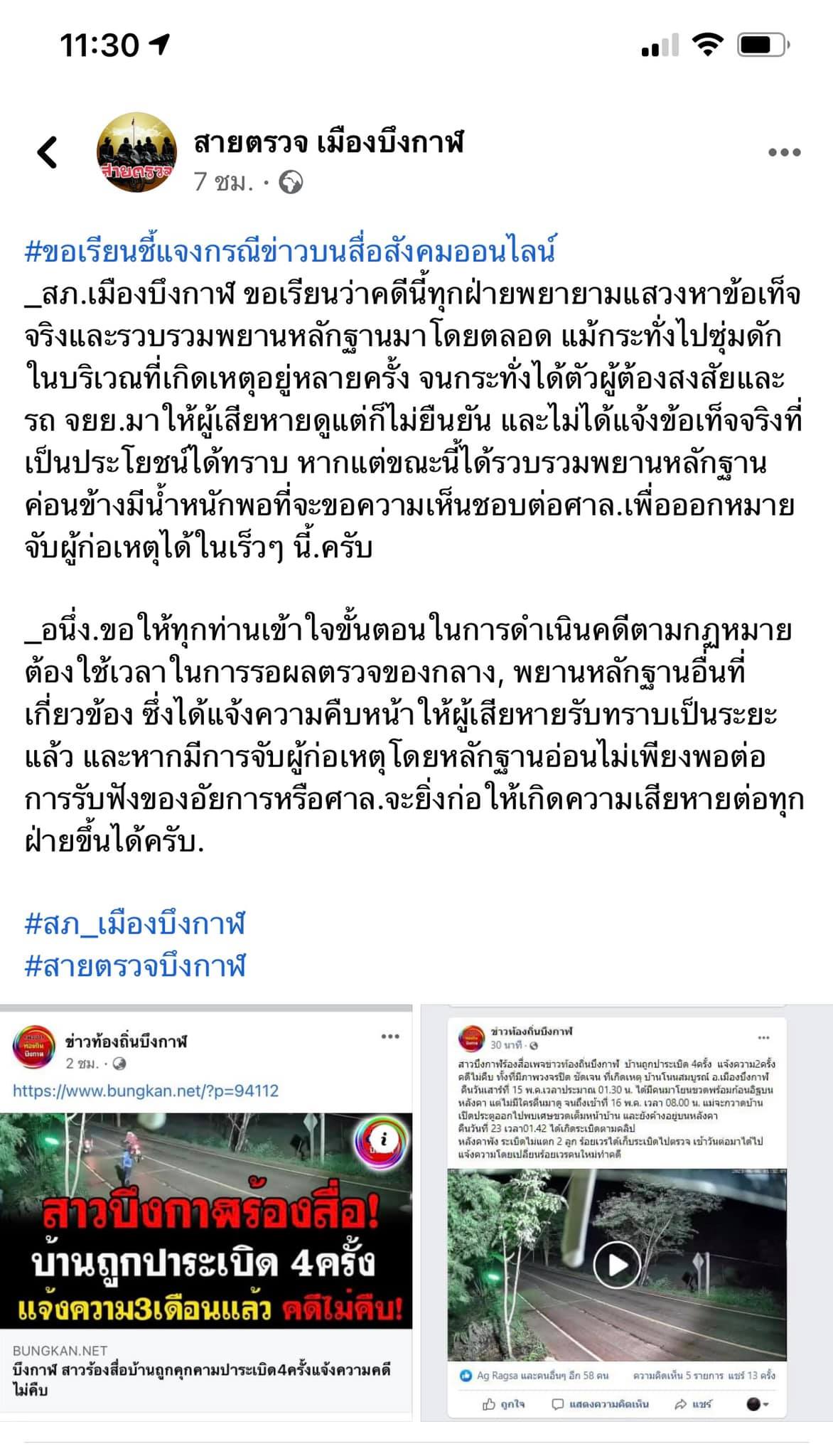This screenshot has height=1456, width=833.
Task: Open the #สายตรวจบึงกาฬ hashtag
Action: pyautogui.click(x=135, y=966)
